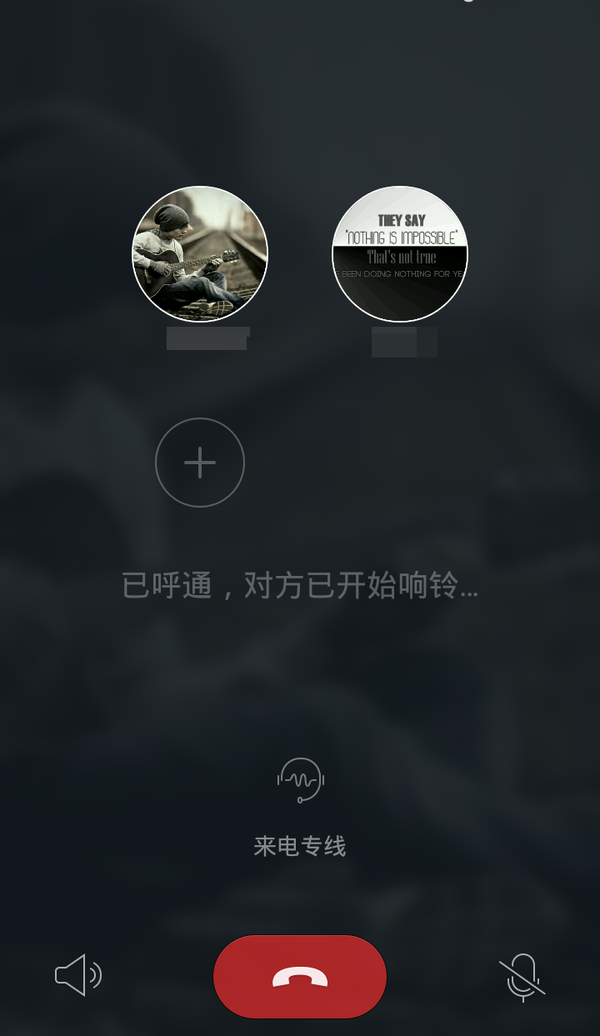Add another participant with plus button
Screen dimensions: 600x1036
tap(200, 462)
